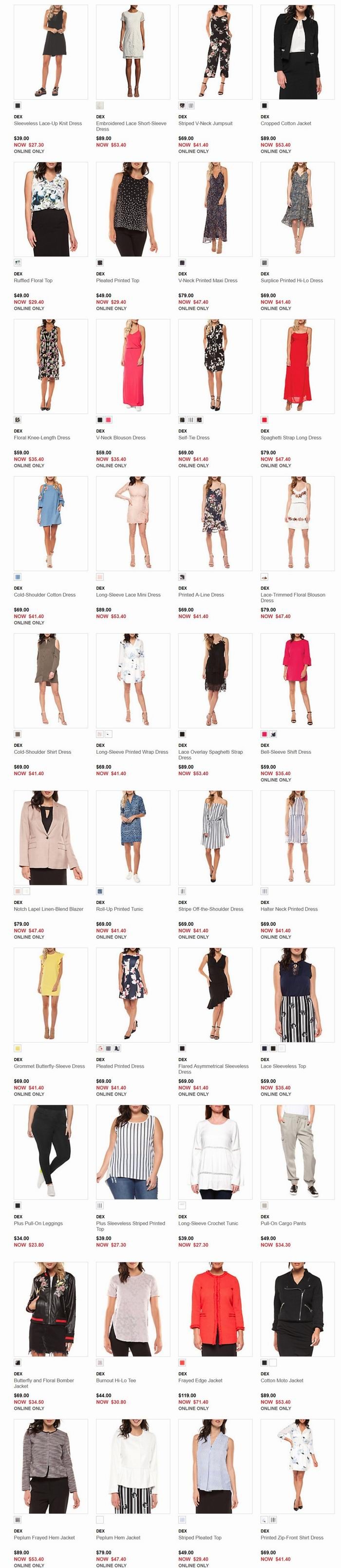Open Ruffled Floral Top product image
Image resolution: width=341 pixels, height=1568 pixels.
pyautogui.click(x=51, y=209)
